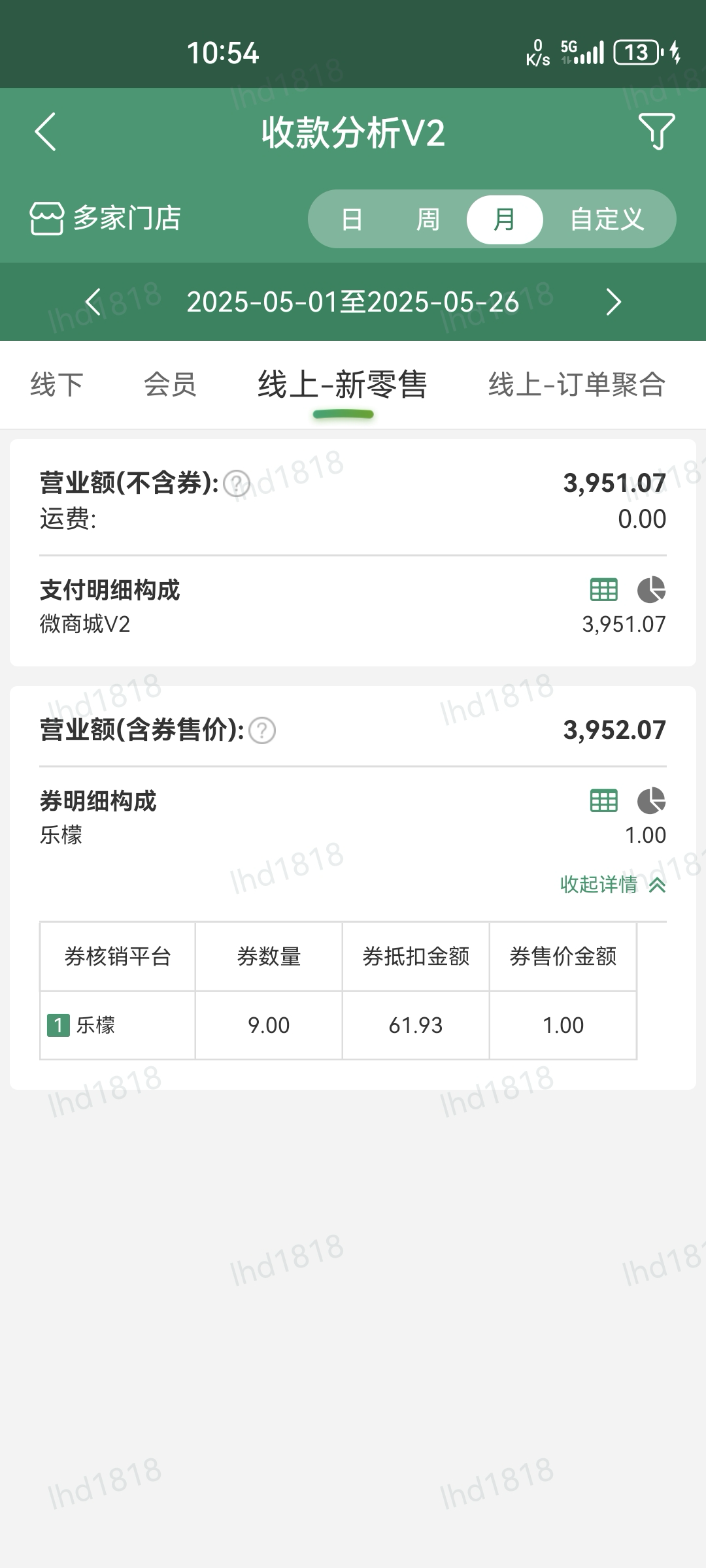Switch to the 线下 tab
Image resolution: width=706 pixels, height=1568 pixels.
(57, 384)
